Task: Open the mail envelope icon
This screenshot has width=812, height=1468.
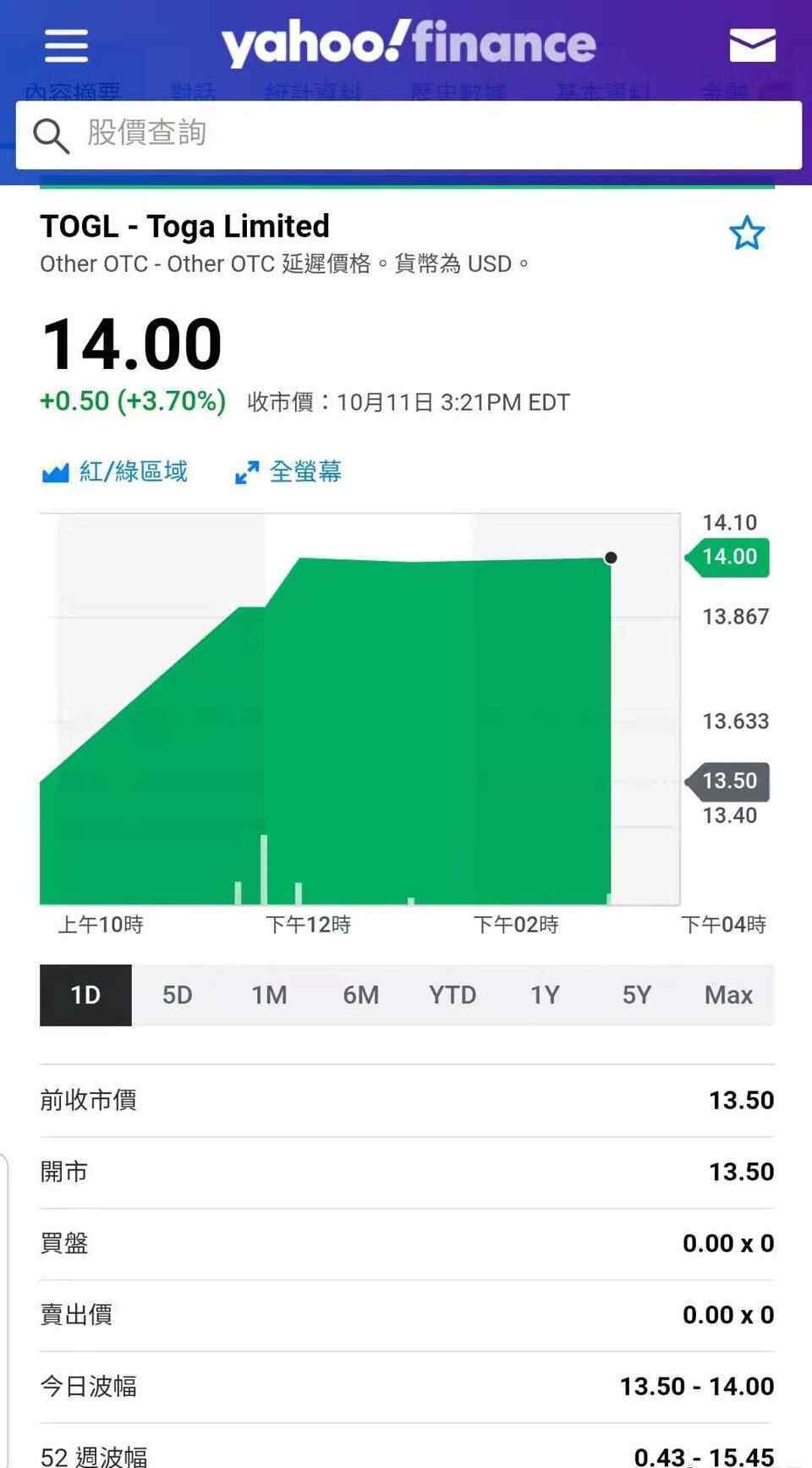Action: click(x=752, y=46)
